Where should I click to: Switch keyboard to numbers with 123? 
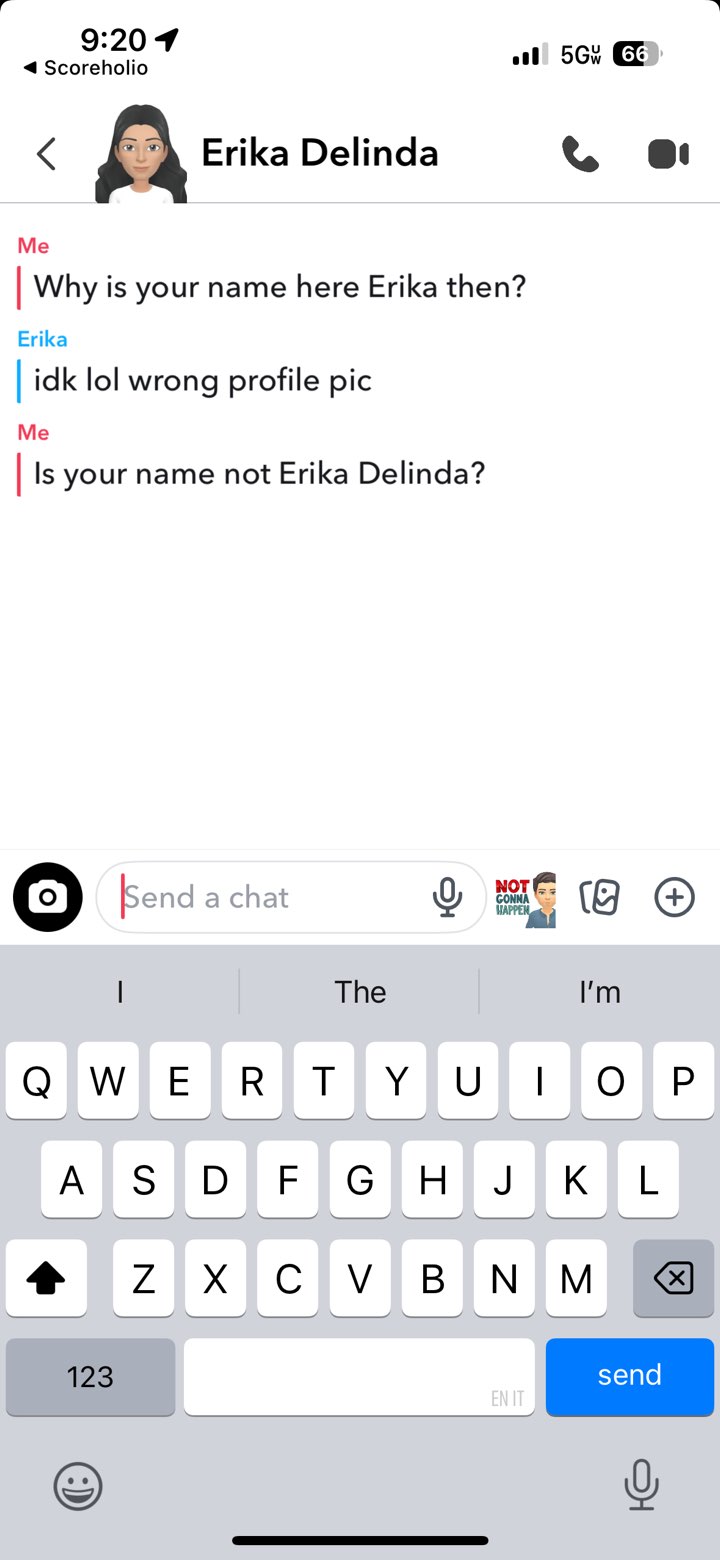pos(90,1376)
